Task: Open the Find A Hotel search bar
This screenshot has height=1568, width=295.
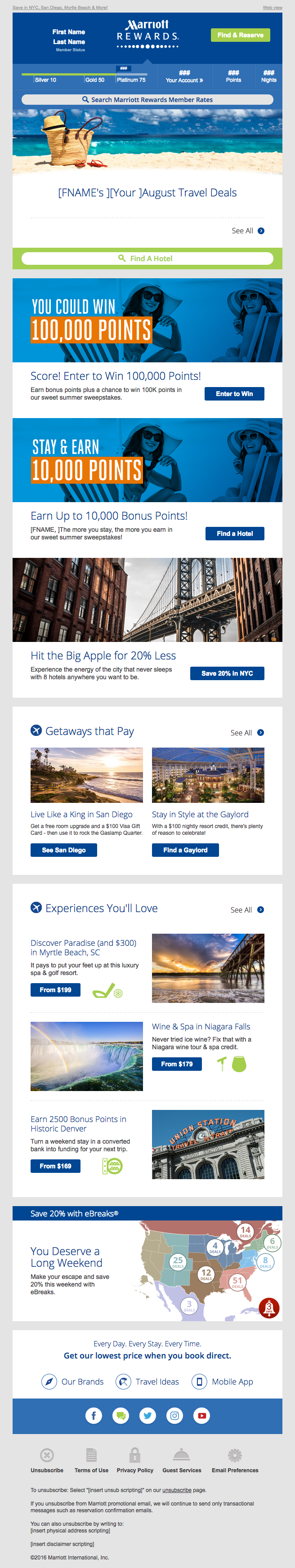Action: [147, 258]
